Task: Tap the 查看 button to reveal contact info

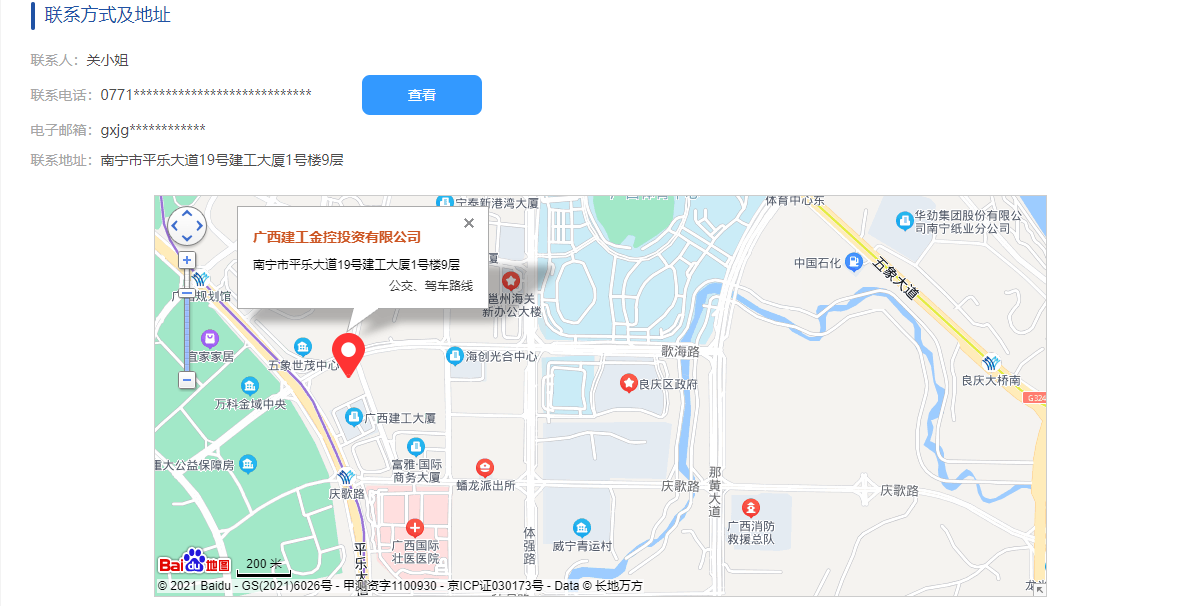Action: point(421,95)
